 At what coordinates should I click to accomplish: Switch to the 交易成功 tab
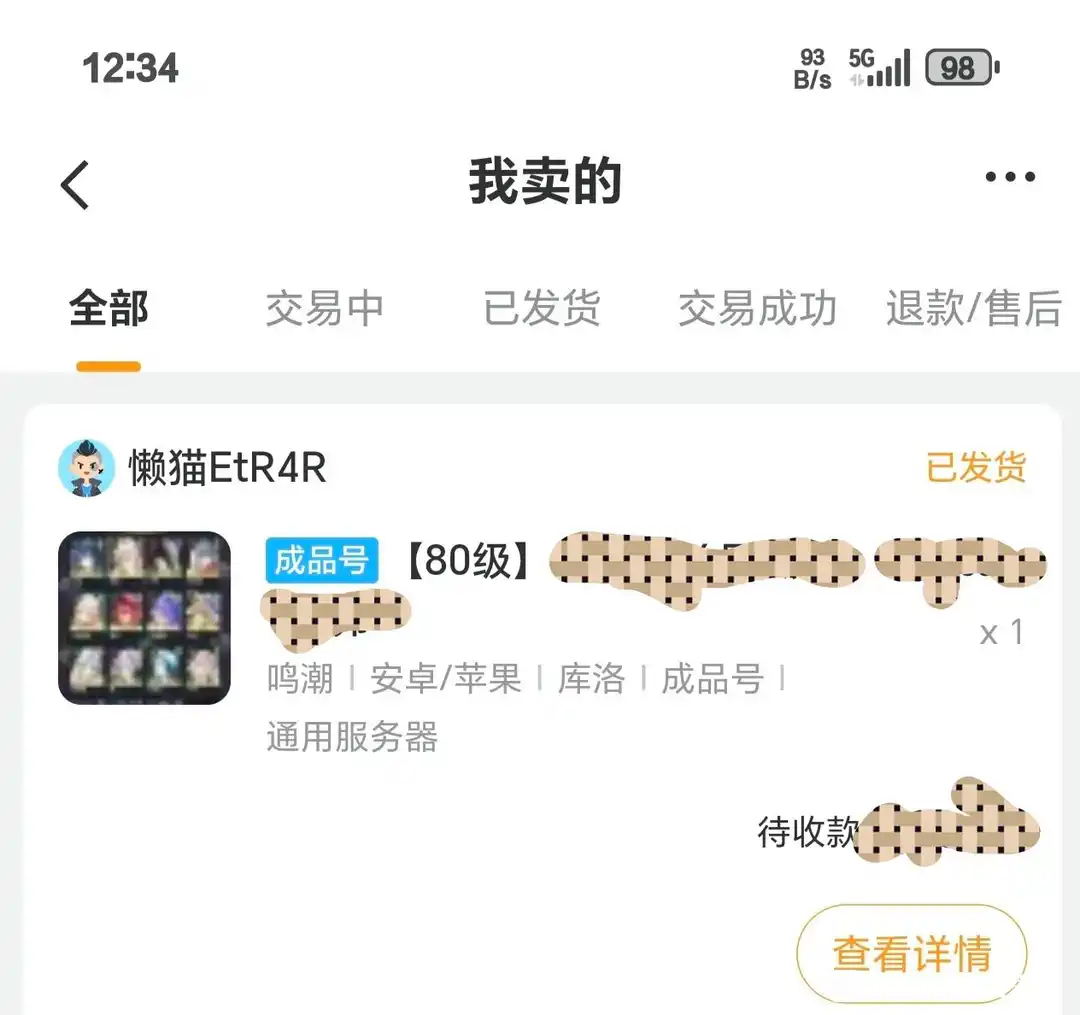757,309
